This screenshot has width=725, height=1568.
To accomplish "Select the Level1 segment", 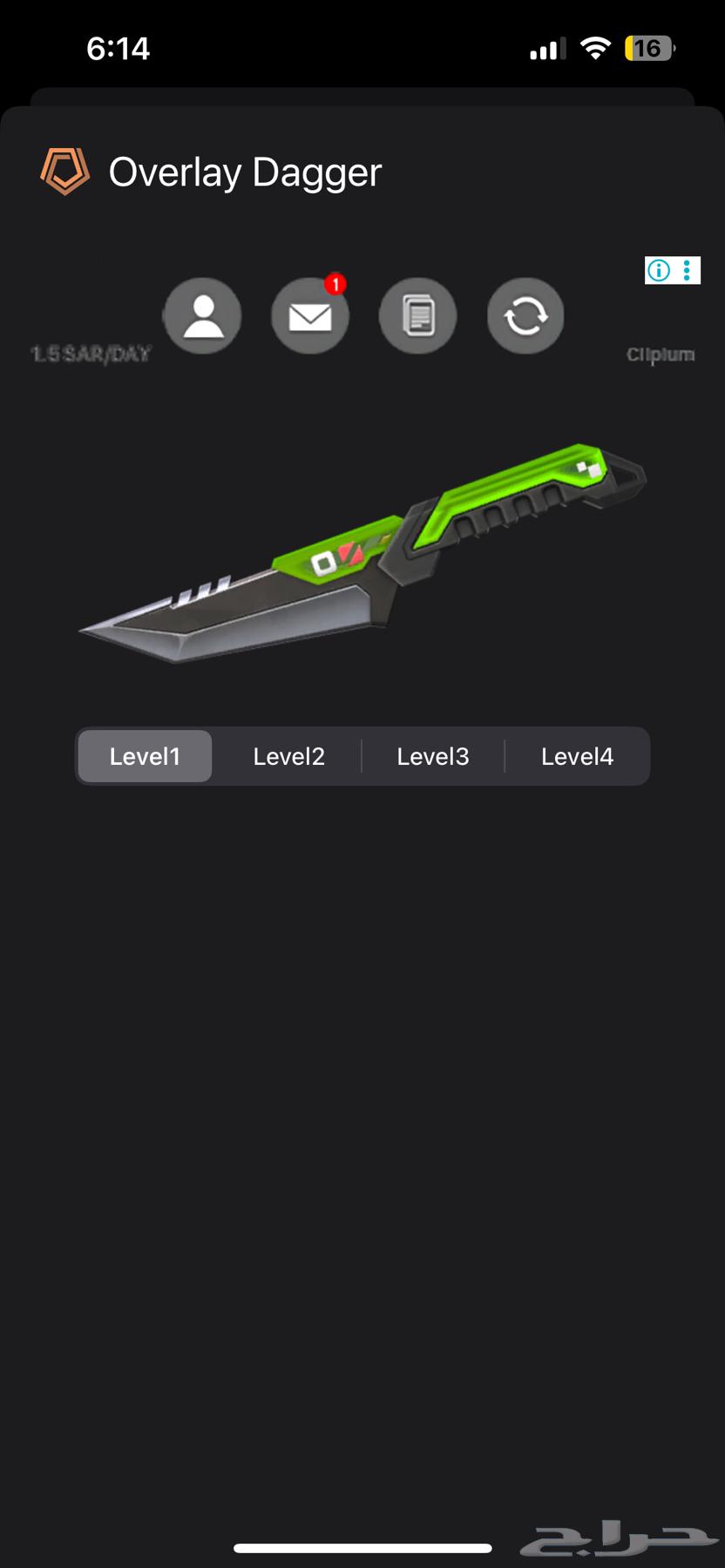I will (x=145, y=756).
